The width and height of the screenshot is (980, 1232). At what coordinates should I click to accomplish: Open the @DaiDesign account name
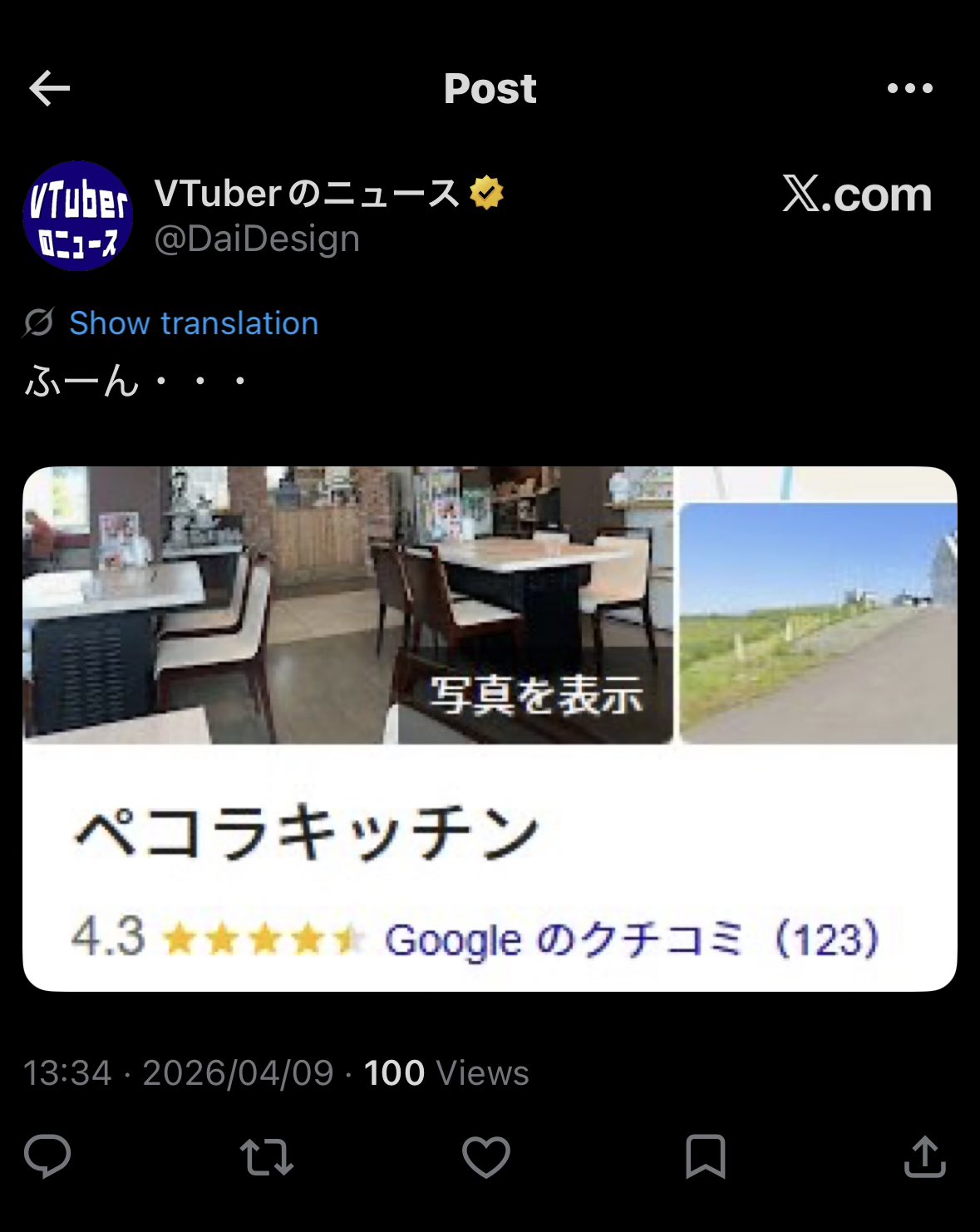coord(257,239)
